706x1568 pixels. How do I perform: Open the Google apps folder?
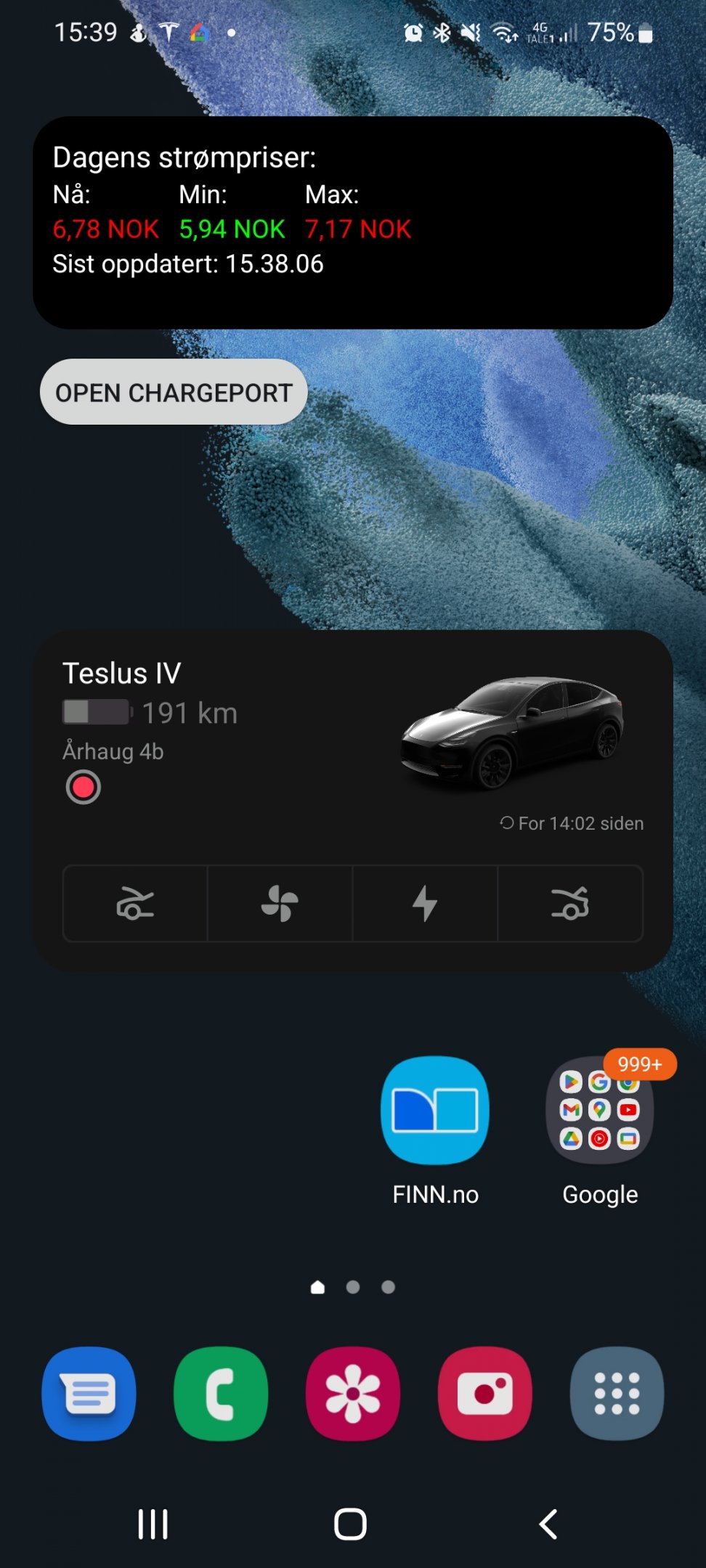[600, 1111]
